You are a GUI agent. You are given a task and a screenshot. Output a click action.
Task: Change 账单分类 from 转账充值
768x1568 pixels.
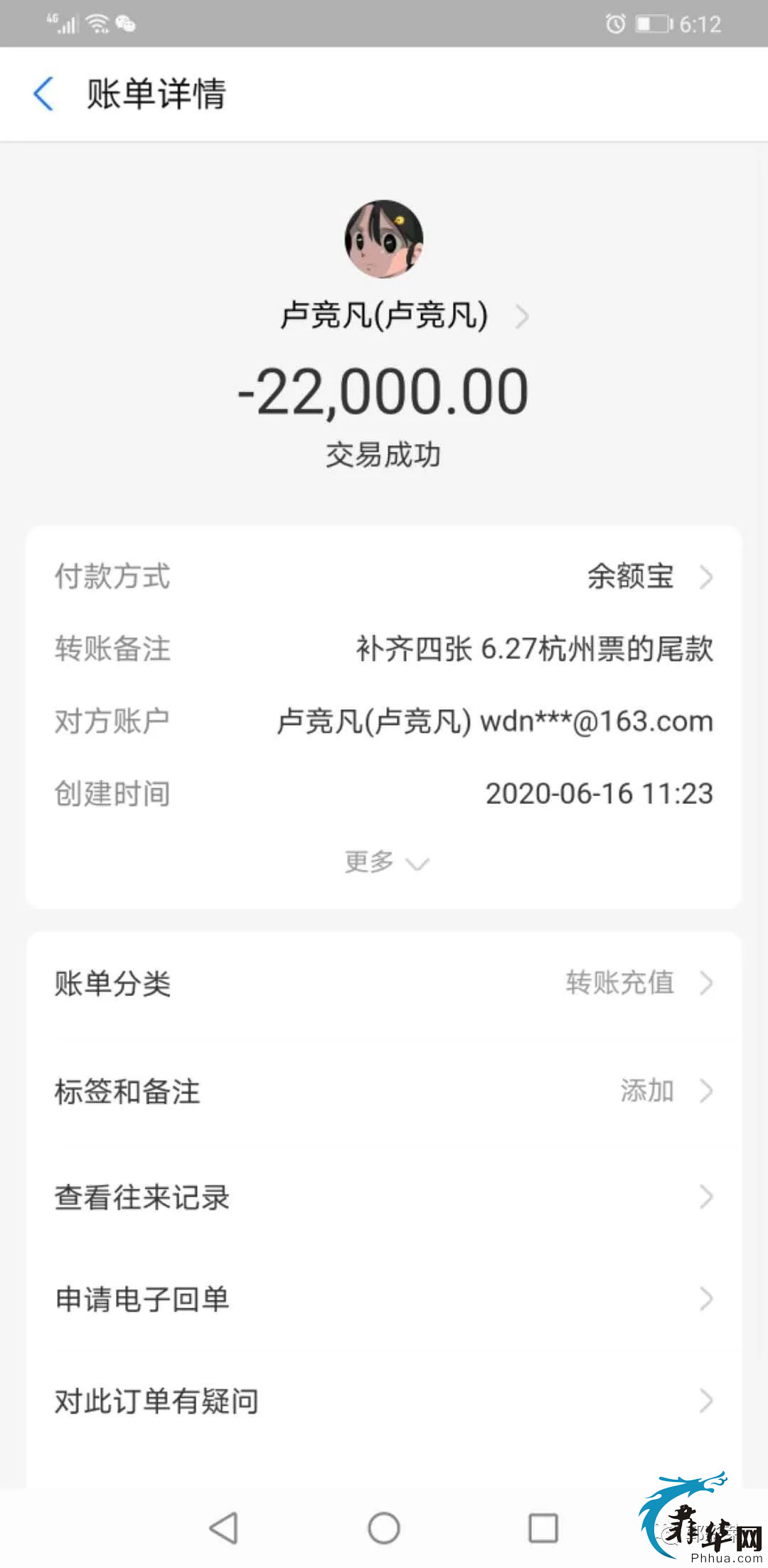click(384, 983)
